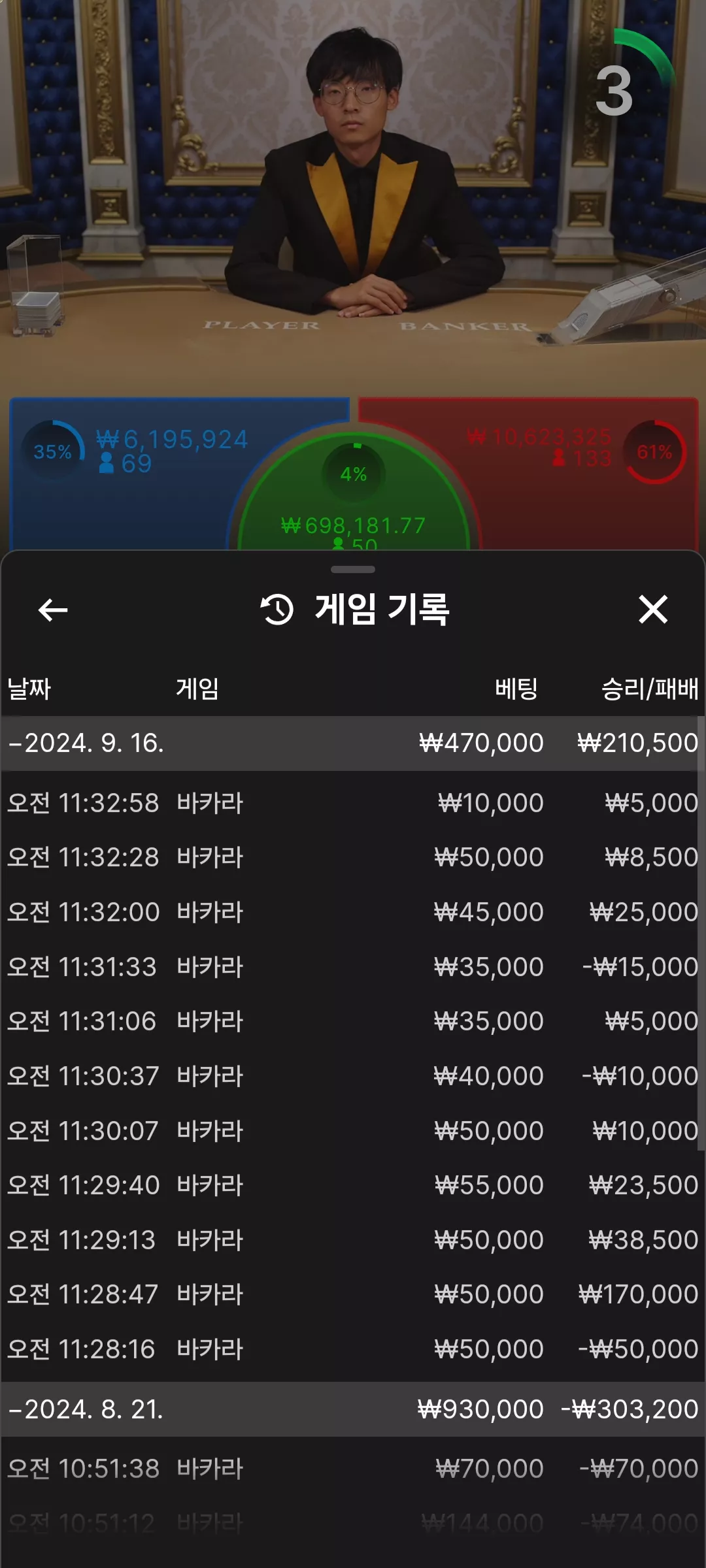Screen dimensions: 706x1568
Task: Open the 오전 11:31:33 baccarat record
Action: point(353,967)
